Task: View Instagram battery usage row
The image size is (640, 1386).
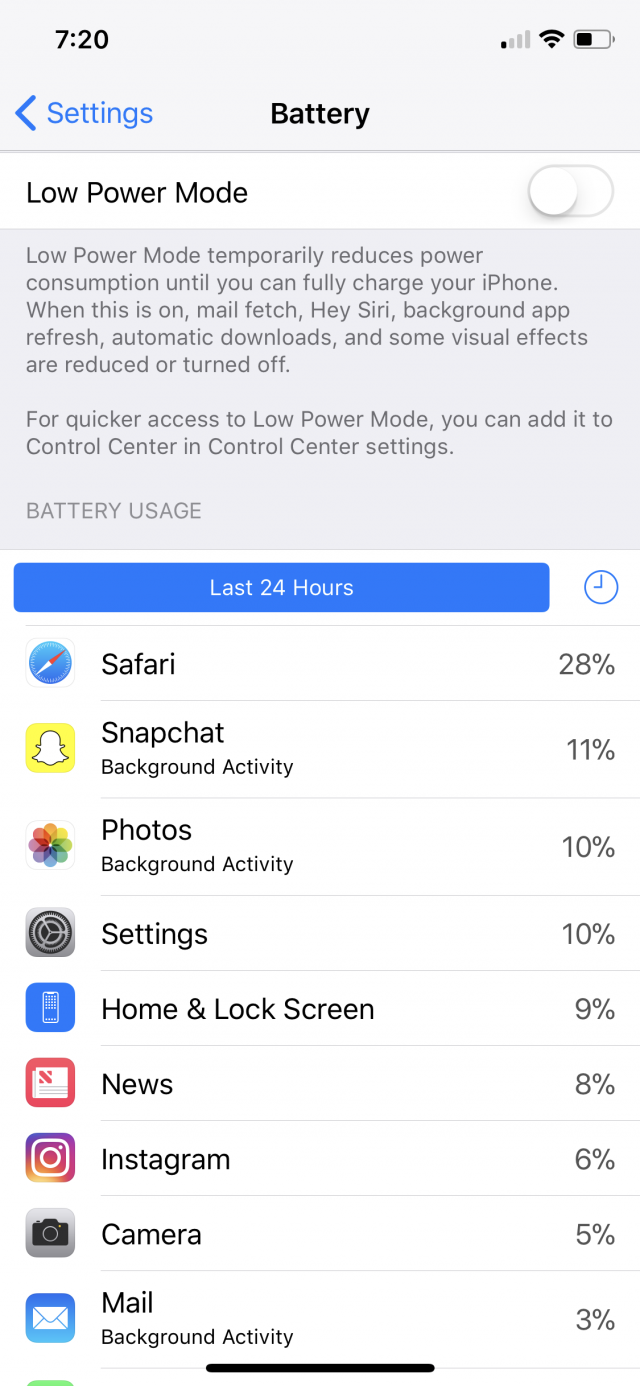Action: coord(320,1158)
